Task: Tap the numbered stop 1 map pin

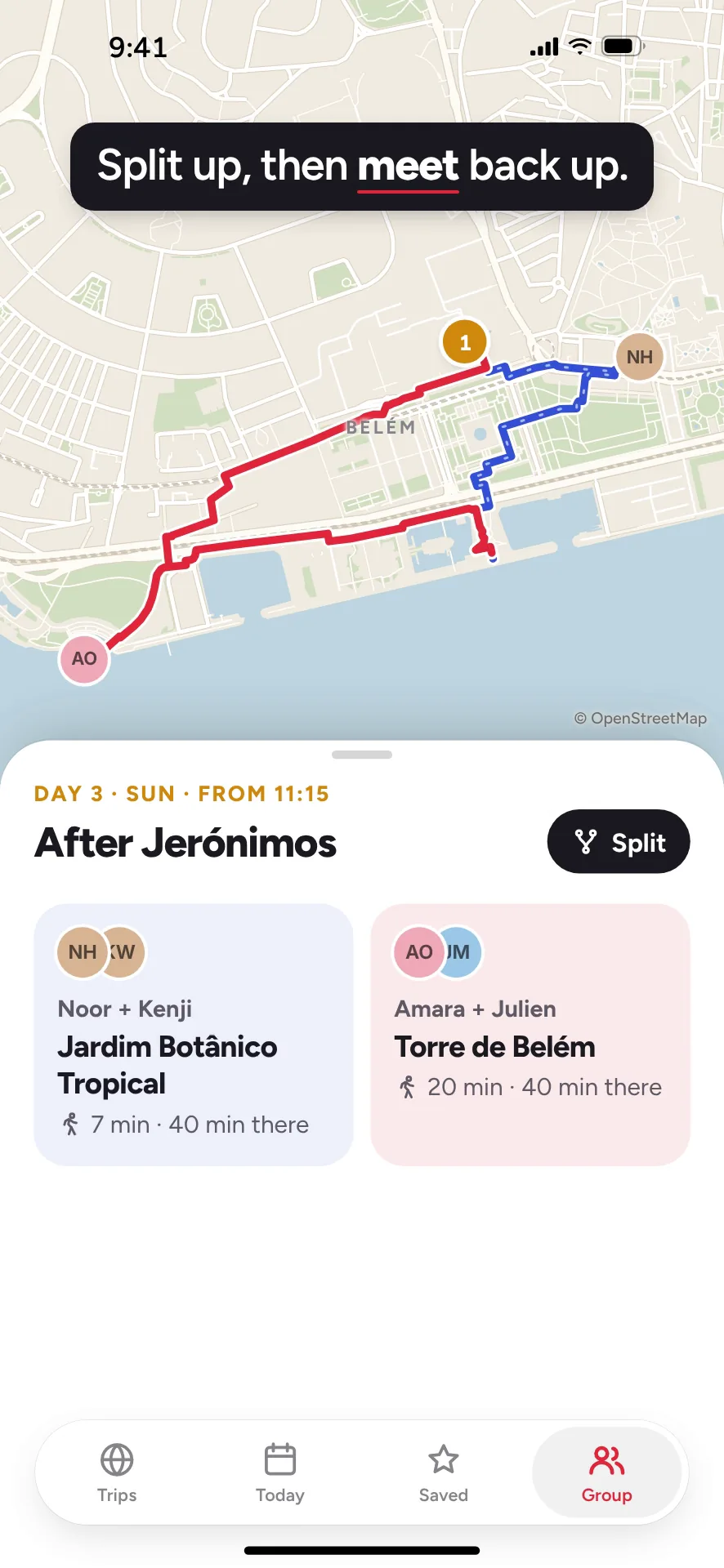Action: coord(465,342)
